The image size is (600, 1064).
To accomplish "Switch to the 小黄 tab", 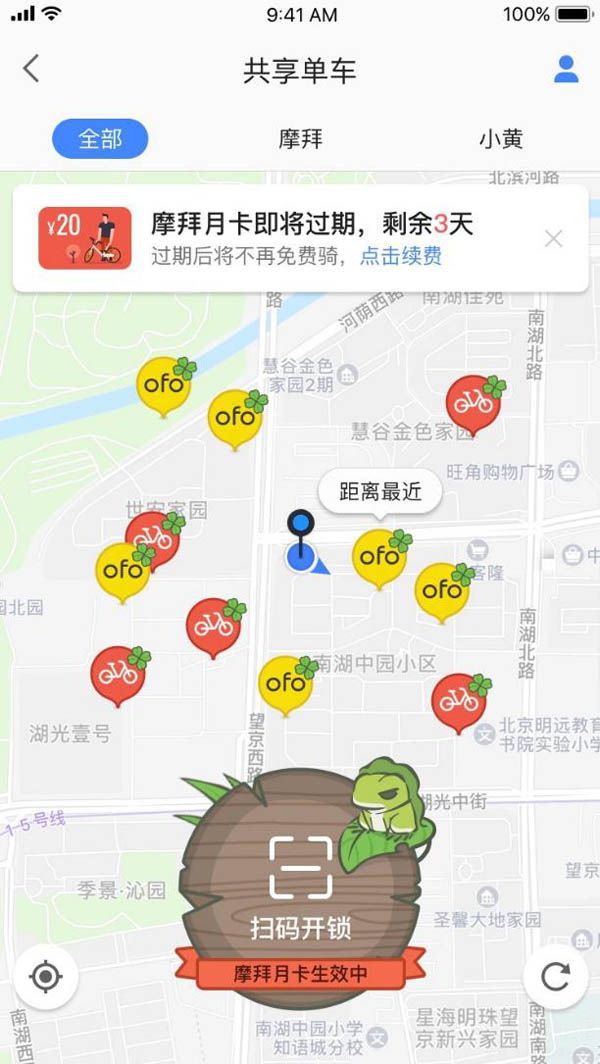I will click(500, 139).
